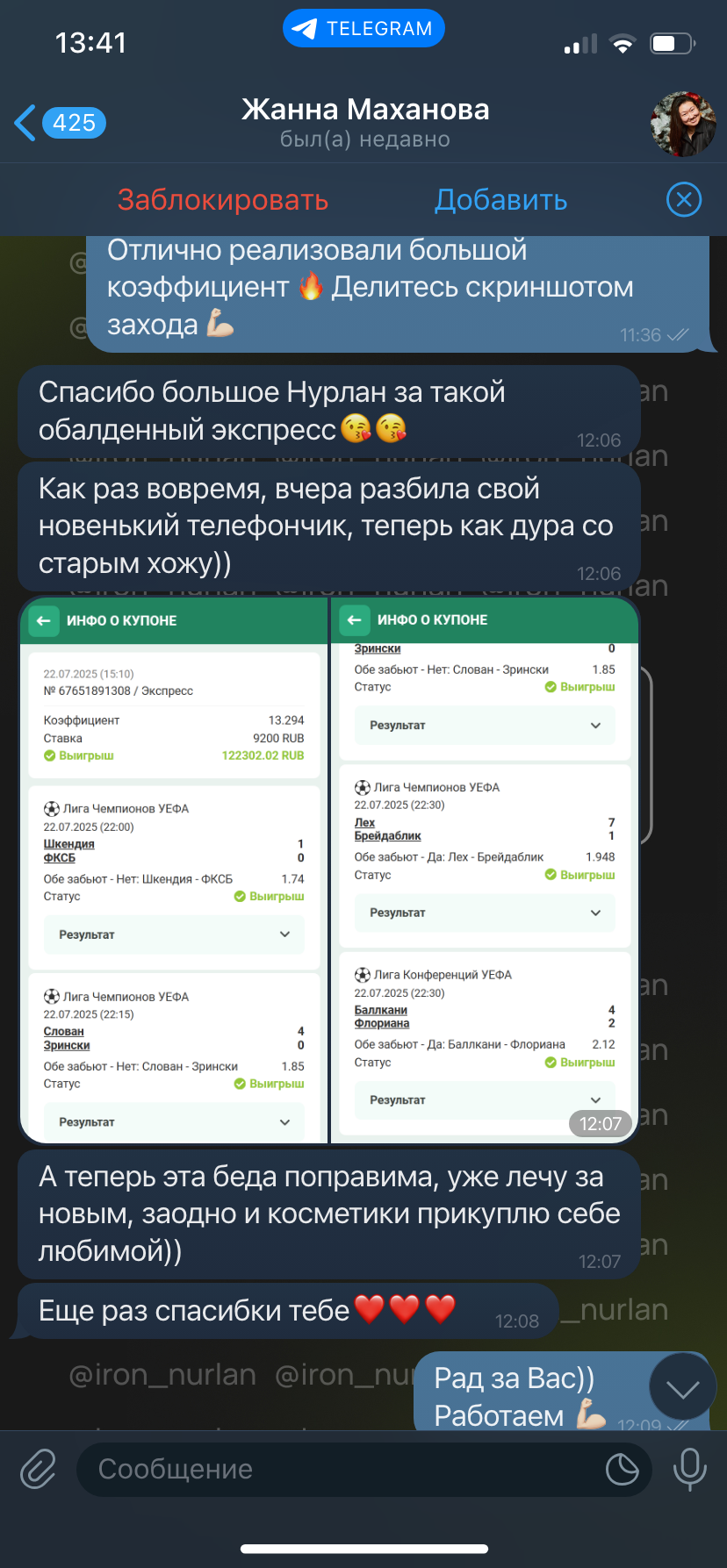Open the sticker panel icon
The image size is (727, 1568).
click(623, 1469)
